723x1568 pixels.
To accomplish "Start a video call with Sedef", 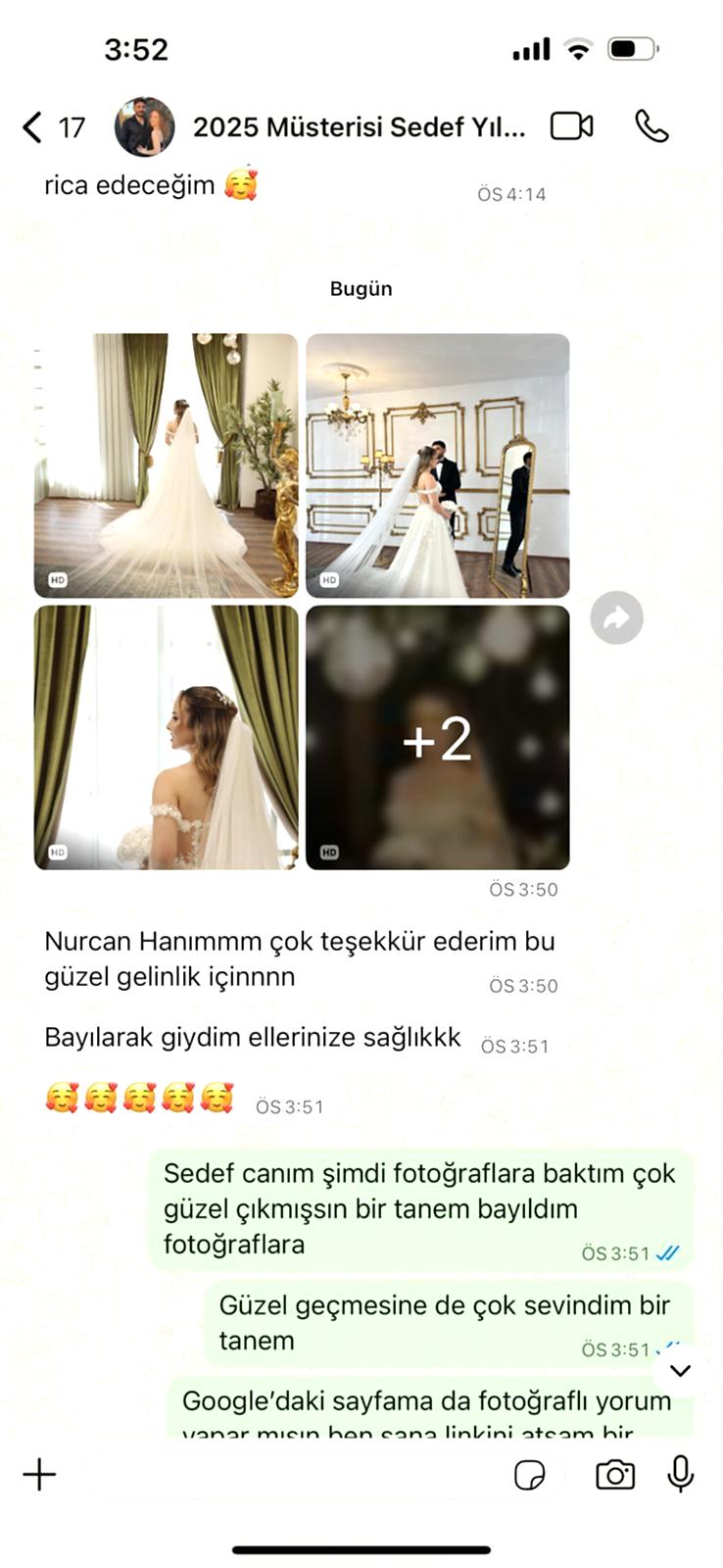I will click(x=572, y=126).
